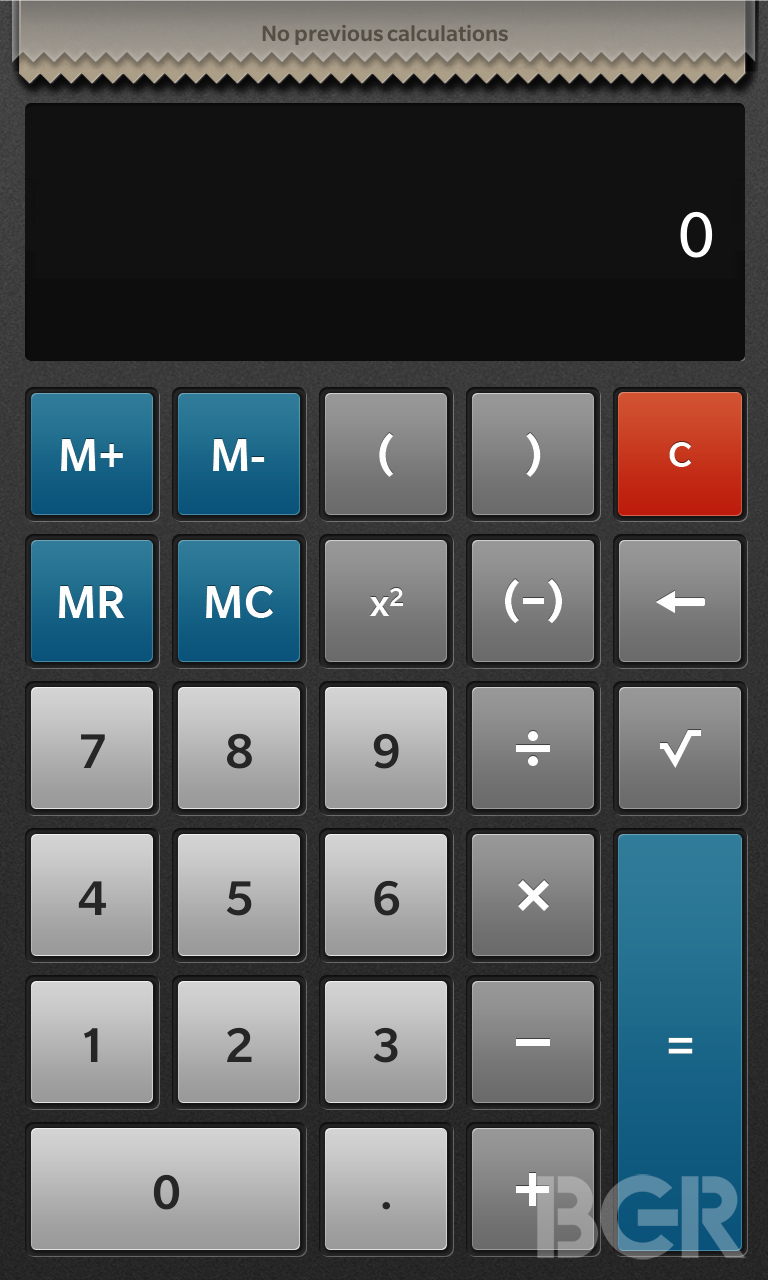Hit the M- memory subtract key
768x1280 pixels.
tap(239, 454)
